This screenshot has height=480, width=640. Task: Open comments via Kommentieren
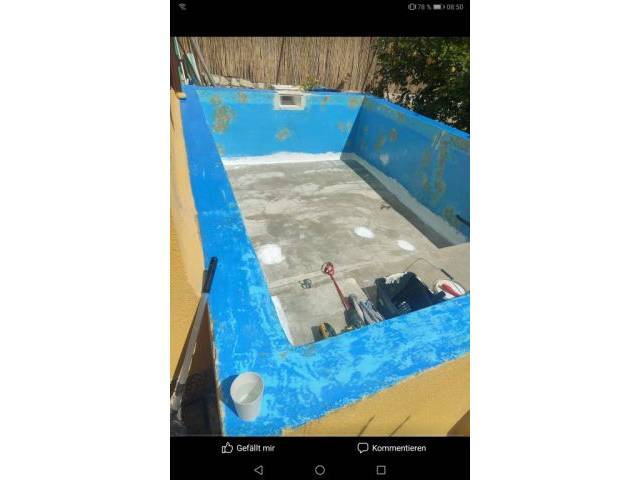[x=392, y=448]
